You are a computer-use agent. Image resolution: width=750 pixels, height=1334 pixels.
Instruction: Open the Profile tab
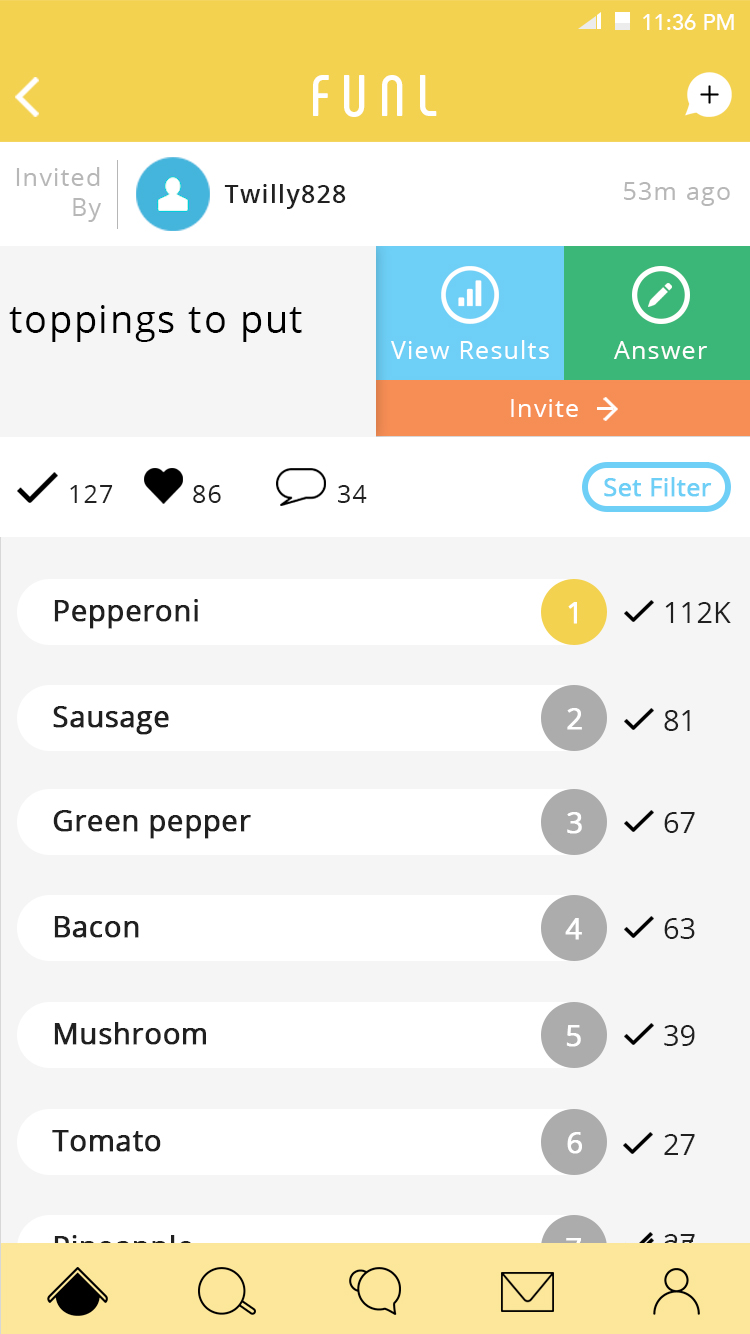676,1290
